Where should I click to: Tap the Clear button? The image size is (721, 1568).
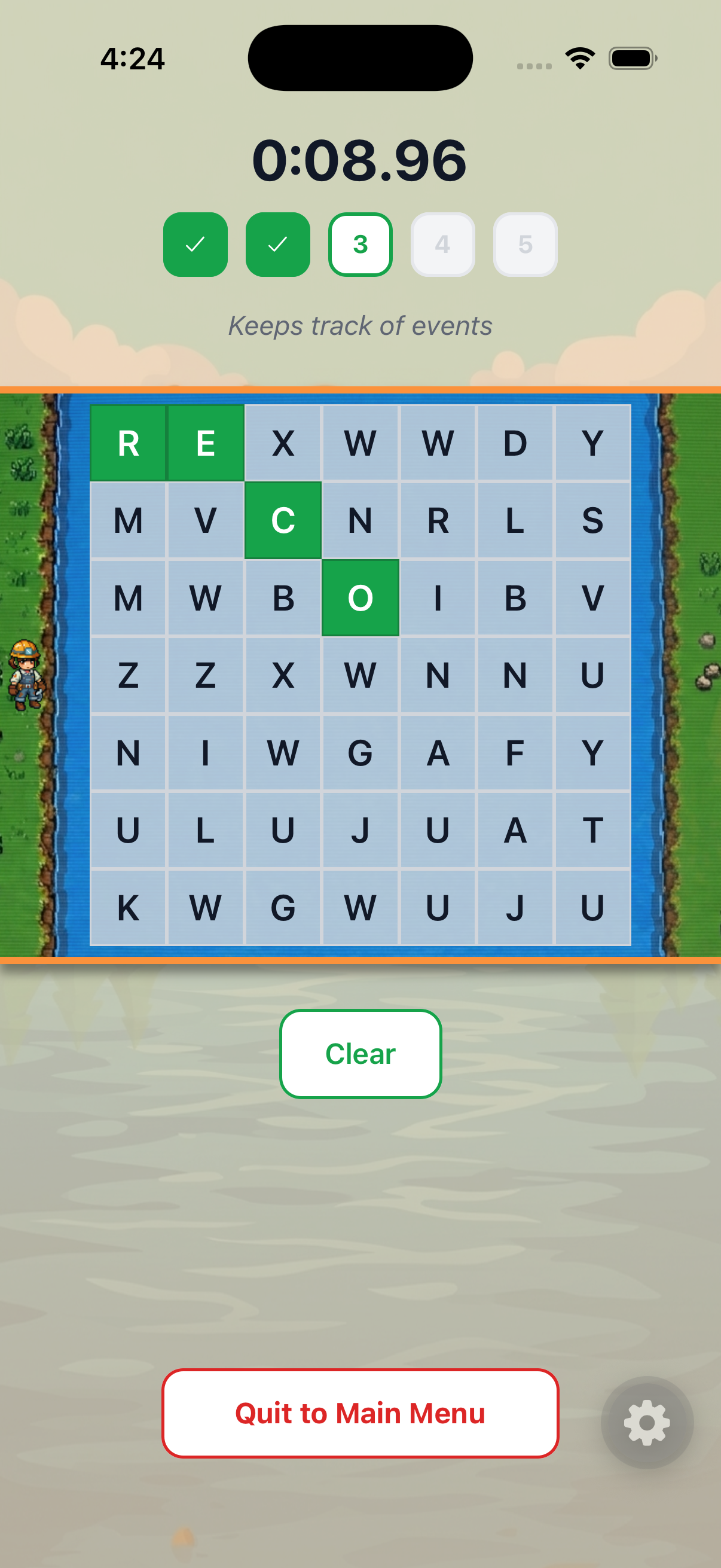[360, 1054]
